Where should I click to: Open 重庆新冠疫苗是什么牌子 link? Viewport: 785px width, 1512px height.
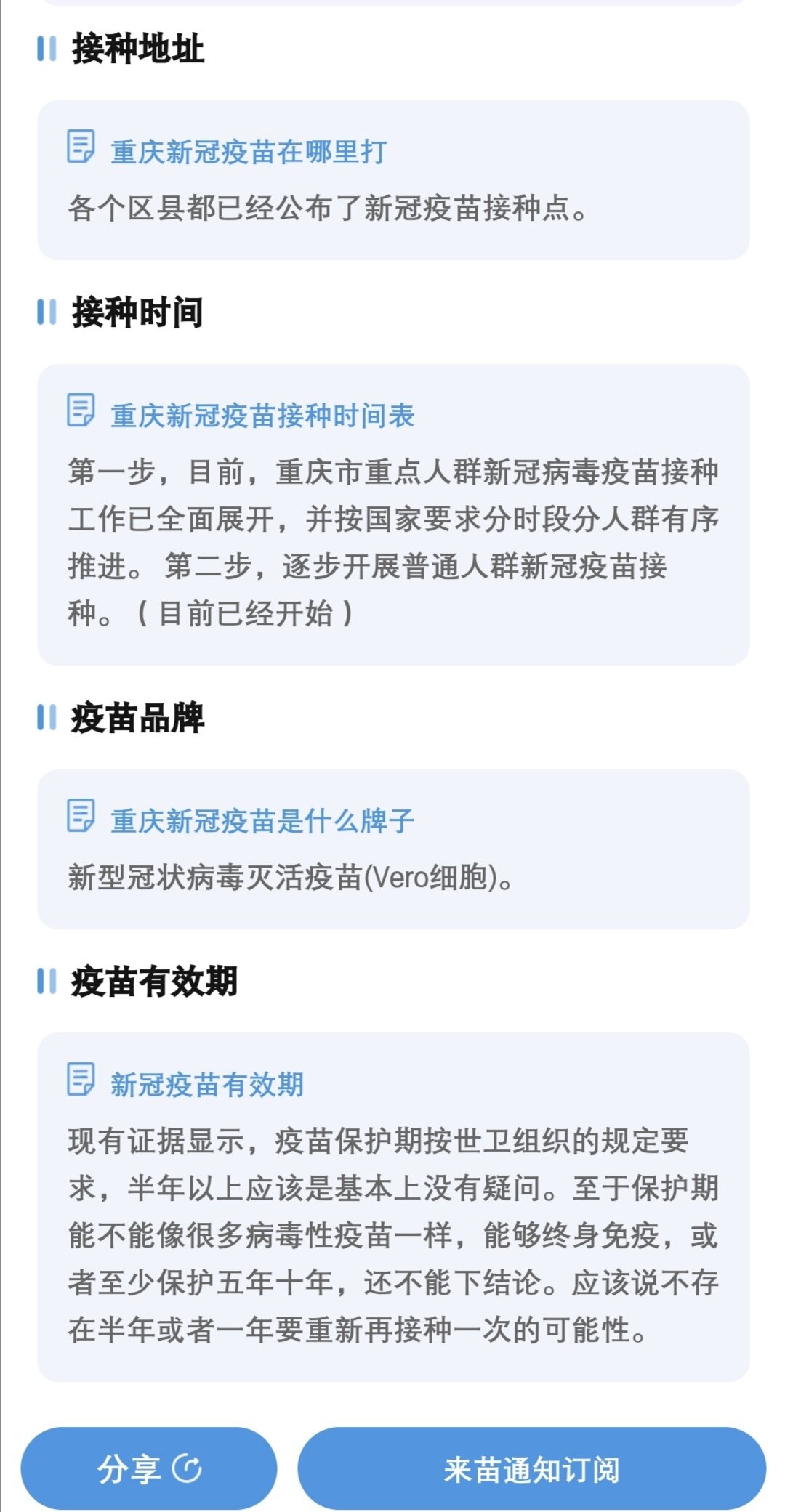[262, 820]
